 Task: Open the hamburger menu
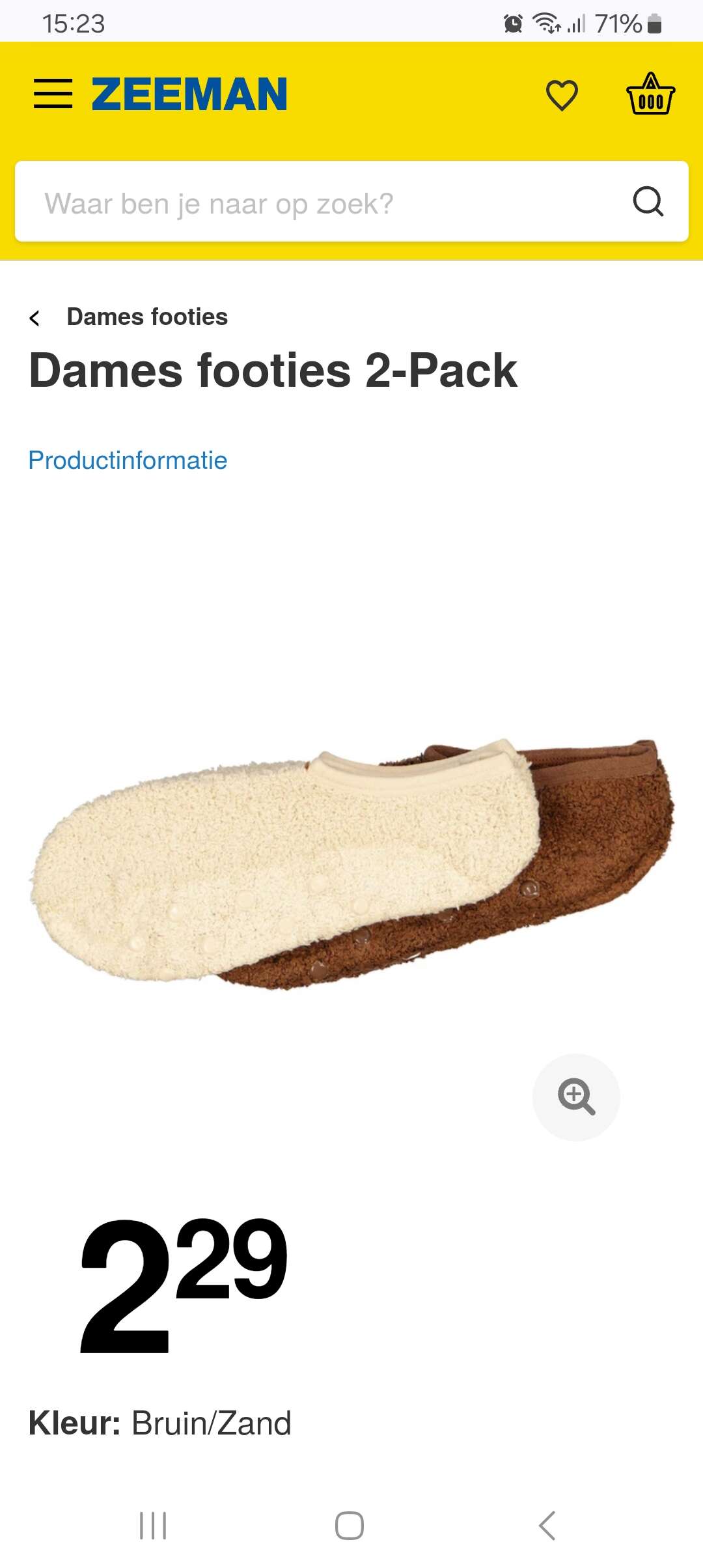point(53,94)
